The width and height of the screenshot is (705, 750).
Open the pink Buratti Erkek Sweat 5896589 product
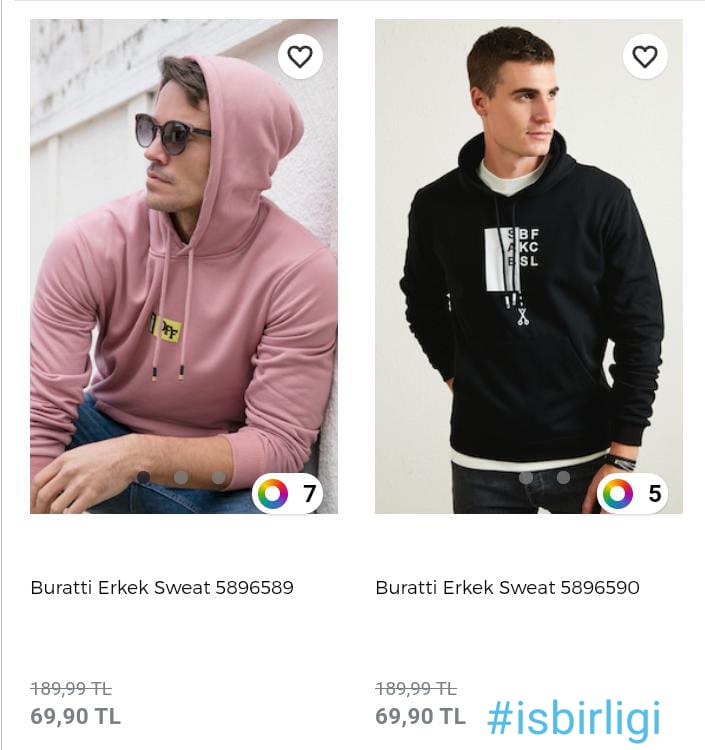pos(183,270)
